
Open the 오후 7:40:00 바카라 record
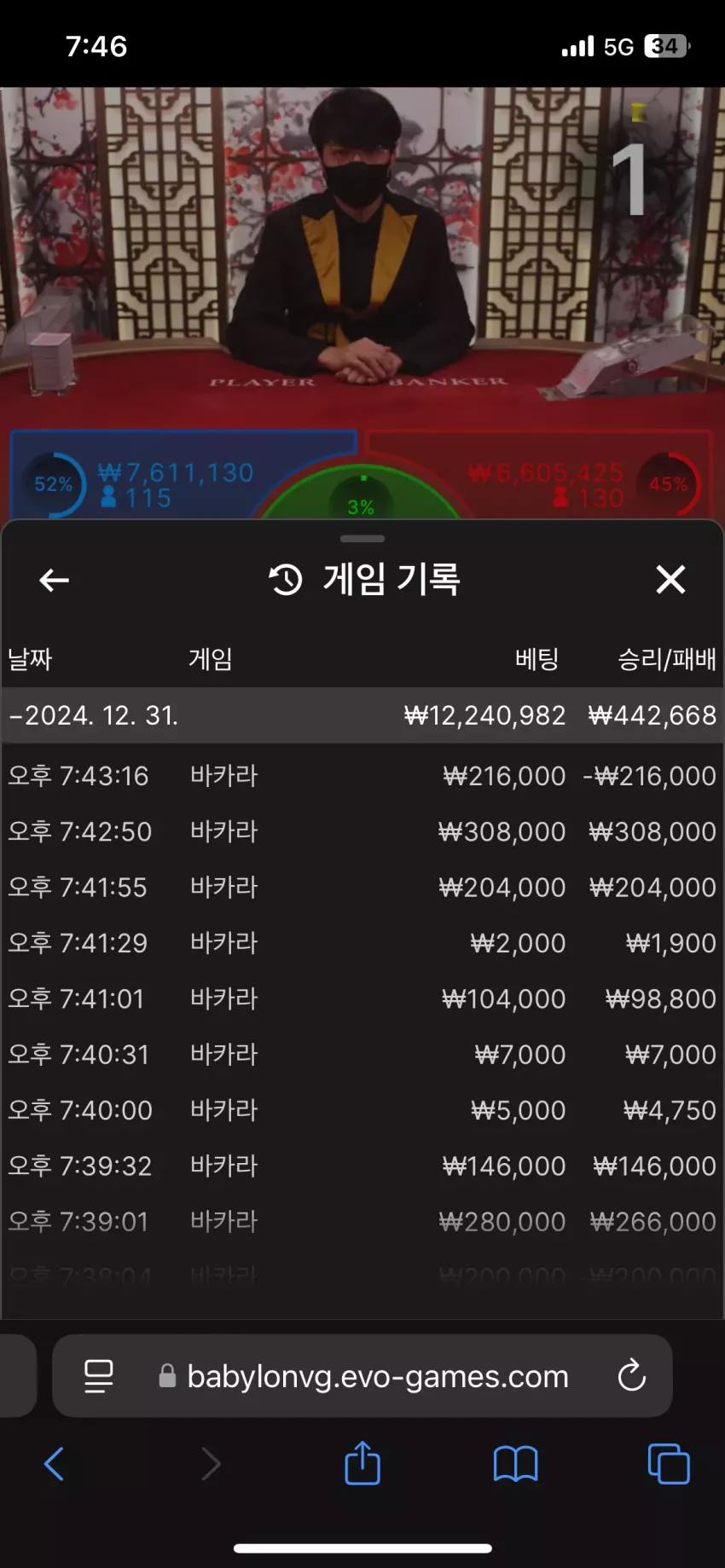click(362, 1110)
